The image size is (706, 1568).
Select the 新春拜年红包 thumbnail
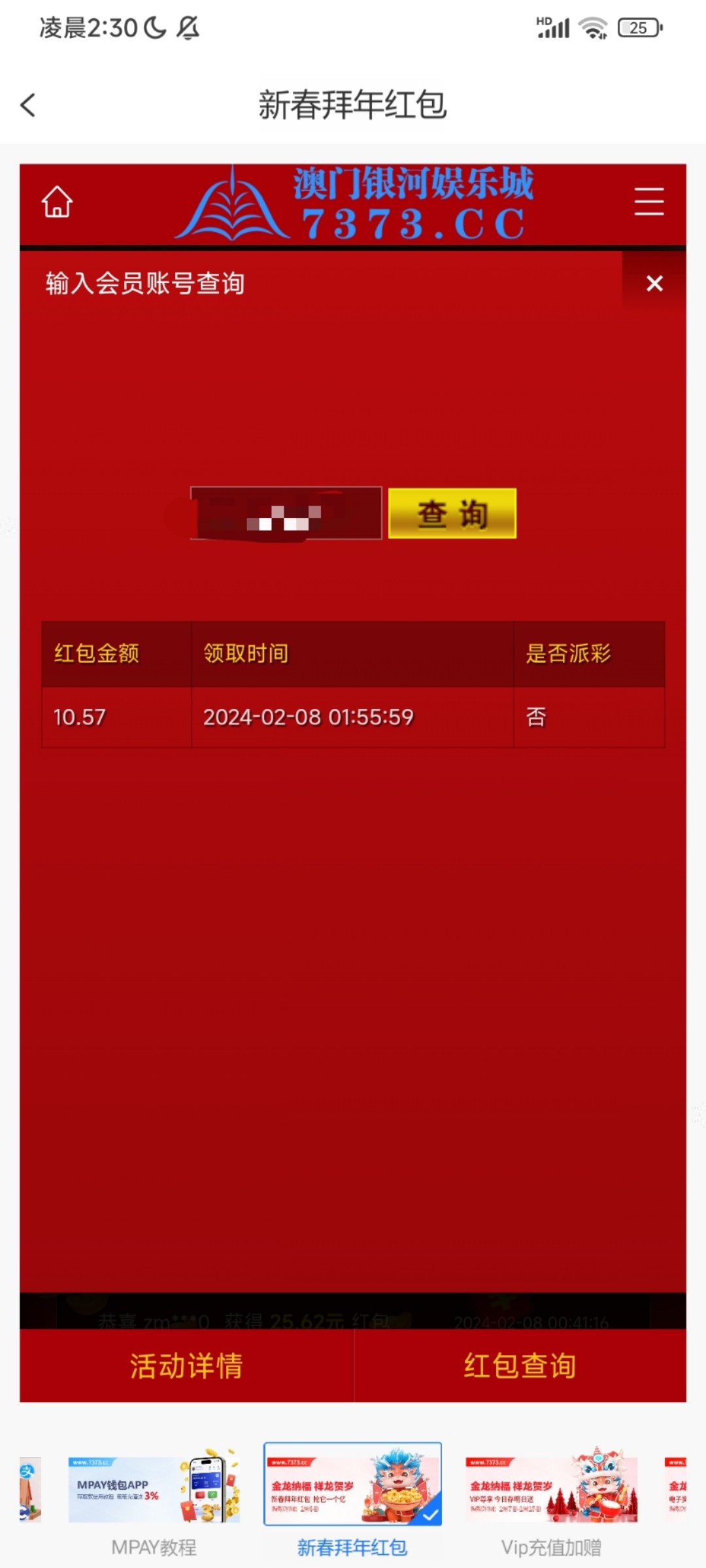[x=352, y=1484]
